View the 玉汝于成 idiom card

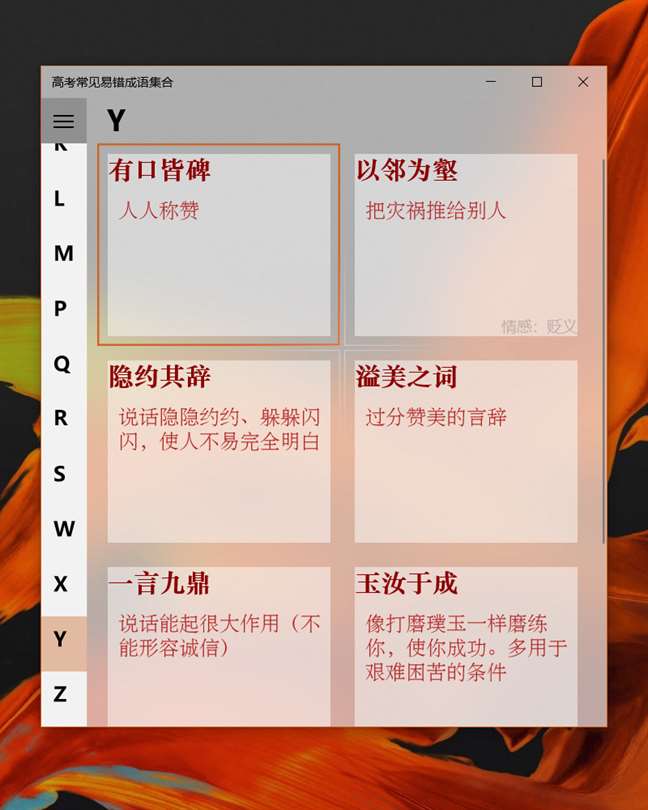(465, 645)
